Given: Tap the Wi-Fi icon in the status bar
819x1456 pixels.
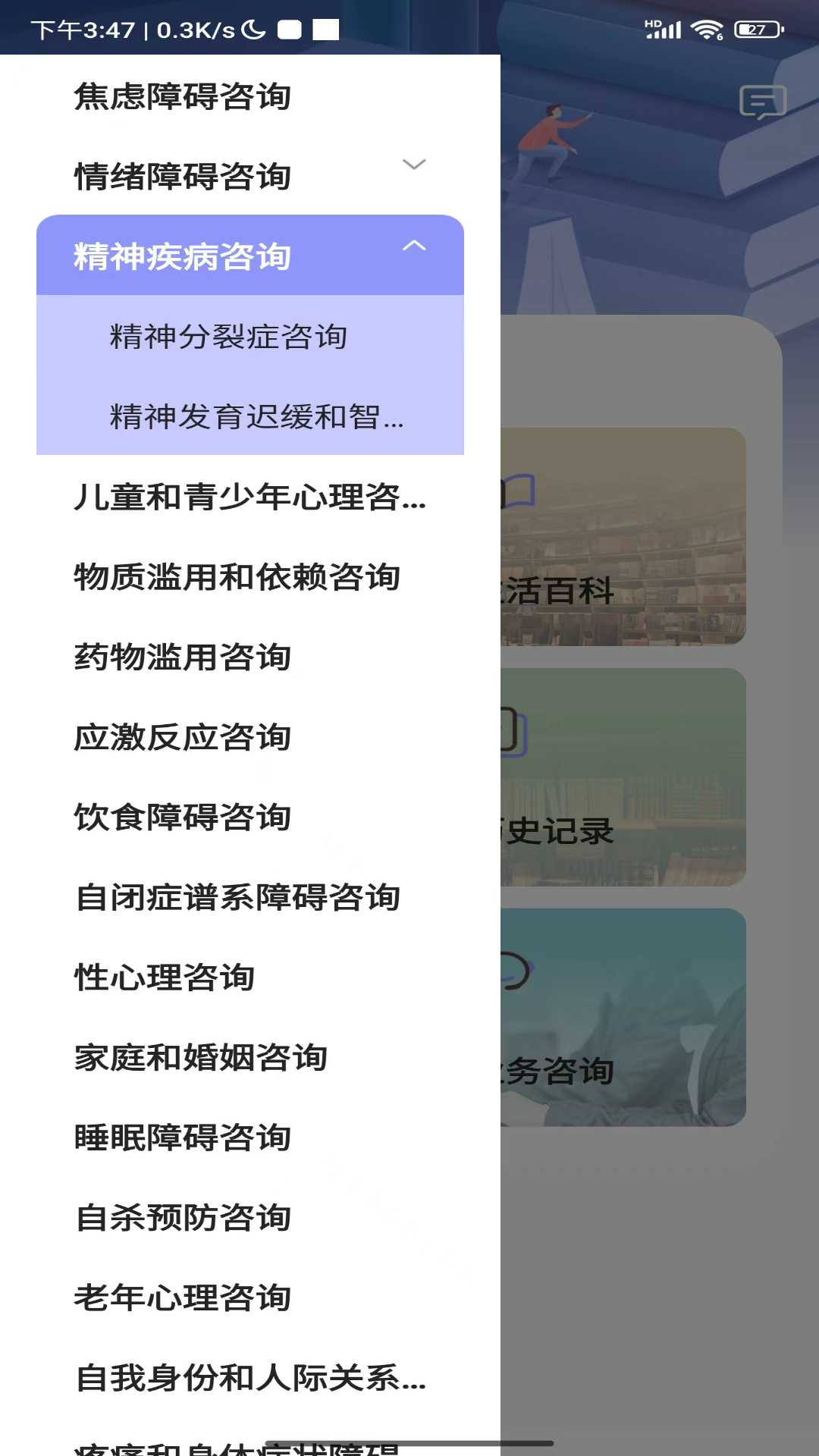Looking at the screenshot, I should pos(707,29).
